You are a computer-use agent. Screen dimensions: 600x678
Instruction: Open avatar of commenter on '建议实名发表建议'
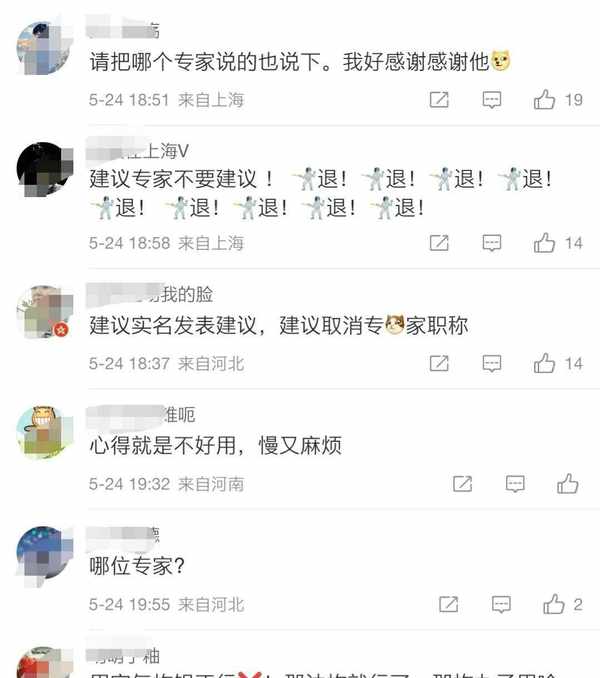tap(43, 312)
